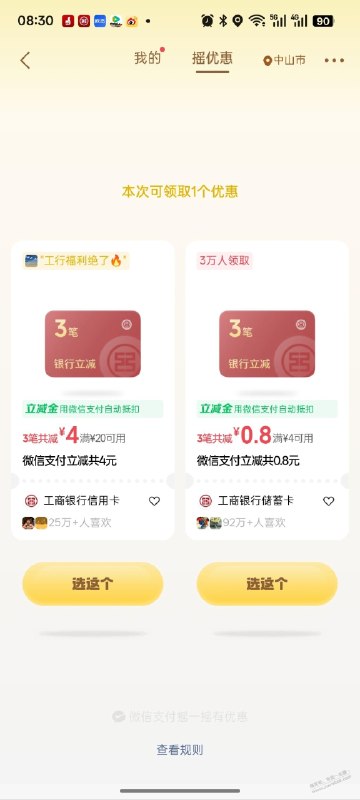This screenshot has height=800, width=360.
Task: Change the location 中山市
Action: click(x=284, y=60)
